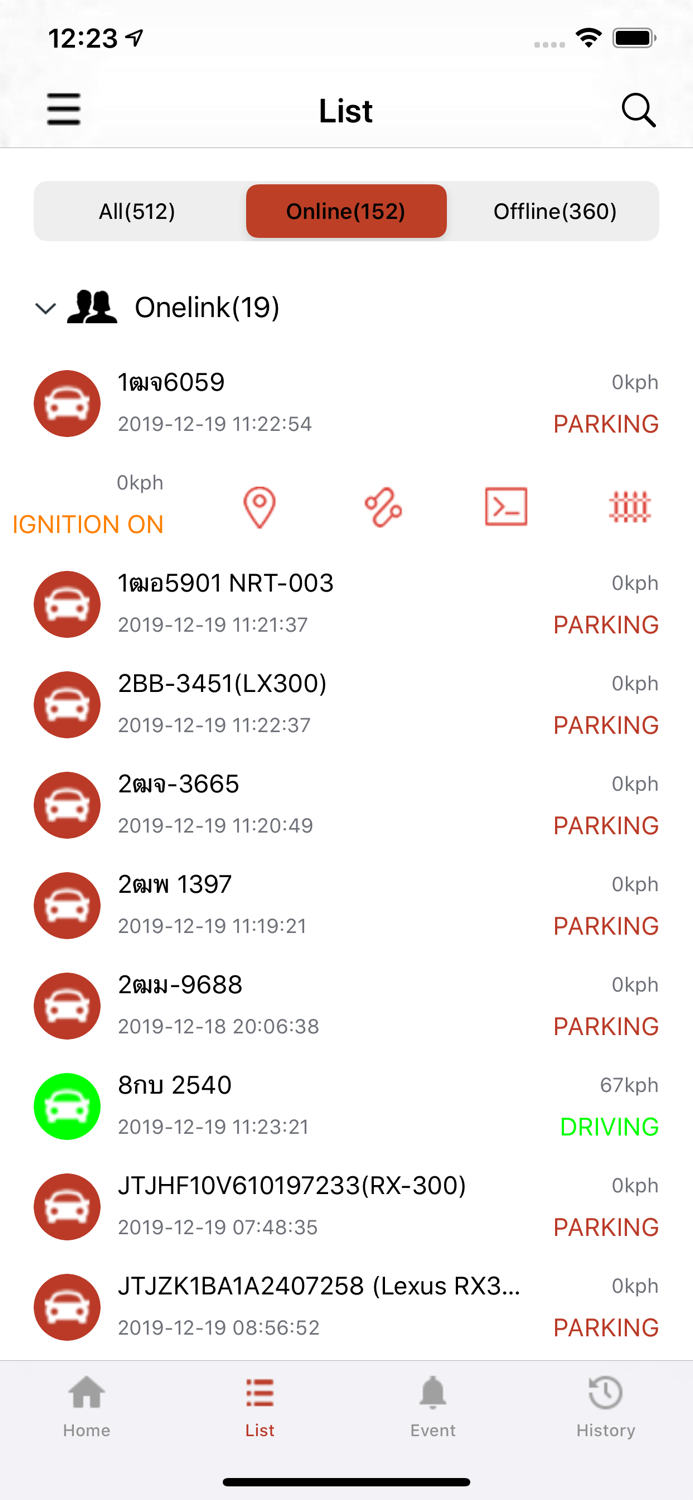Open the route playback icon

(x=383, y=507)
